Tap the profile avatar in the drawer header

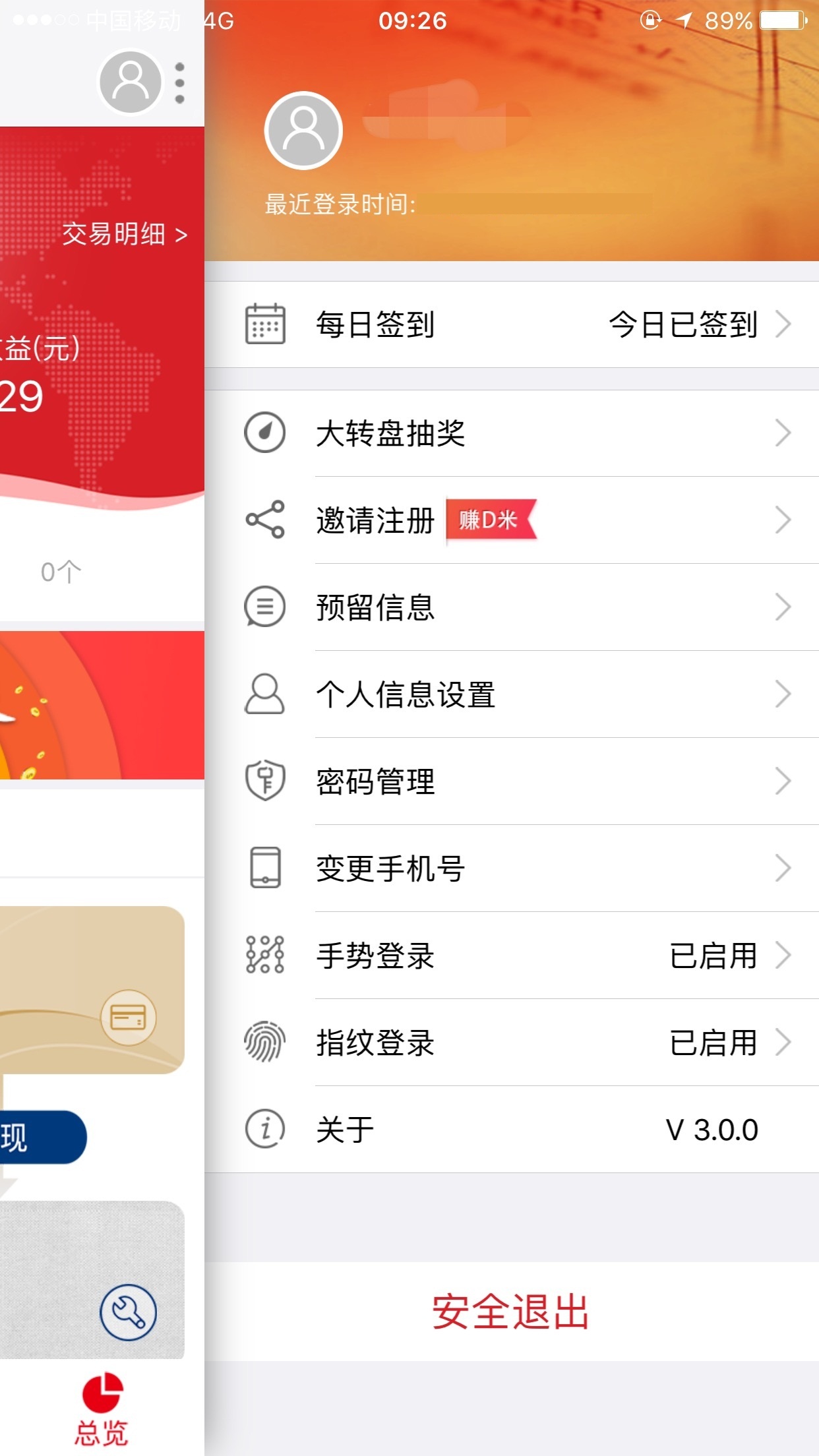[x=303, y=131]
